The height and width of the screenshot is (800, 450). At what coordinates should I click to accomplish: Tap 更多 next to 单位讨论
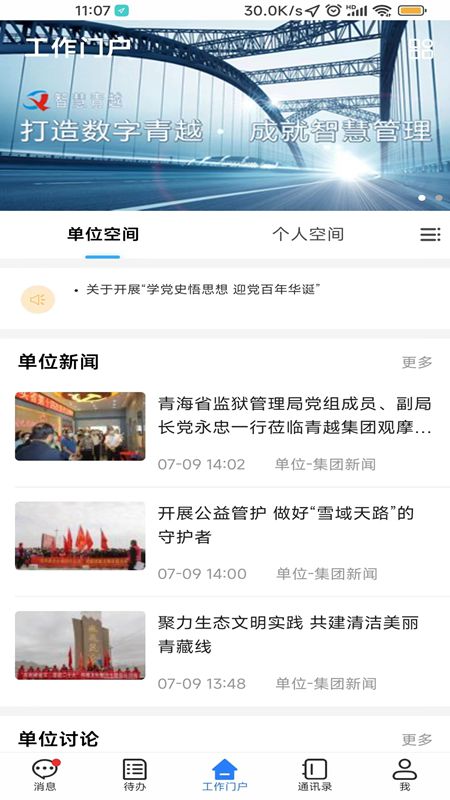pos(417,739)
